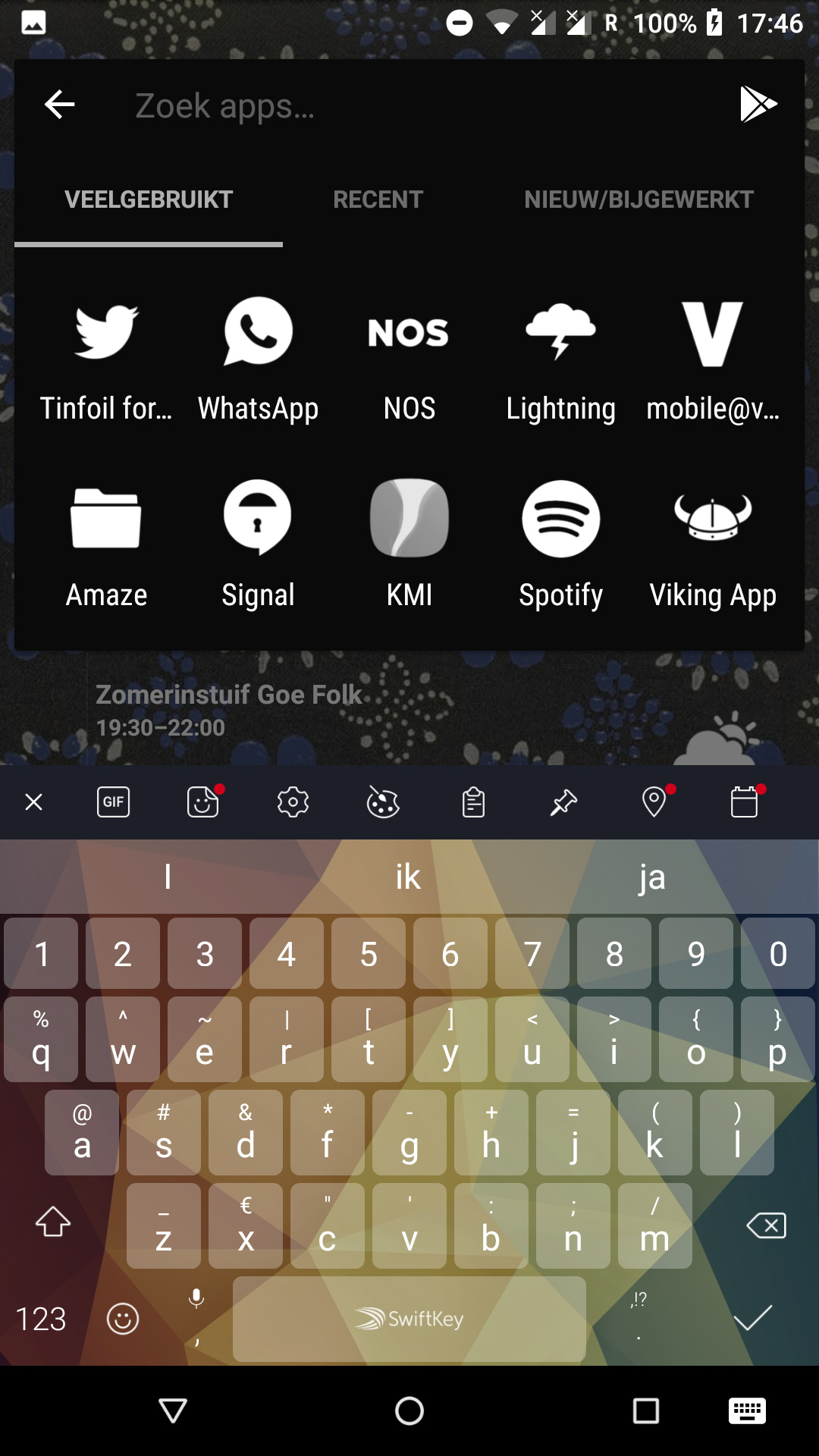Open the GIF panel in keyboard toolbar
Screen dimensions: 819x1456
(114, 802)
